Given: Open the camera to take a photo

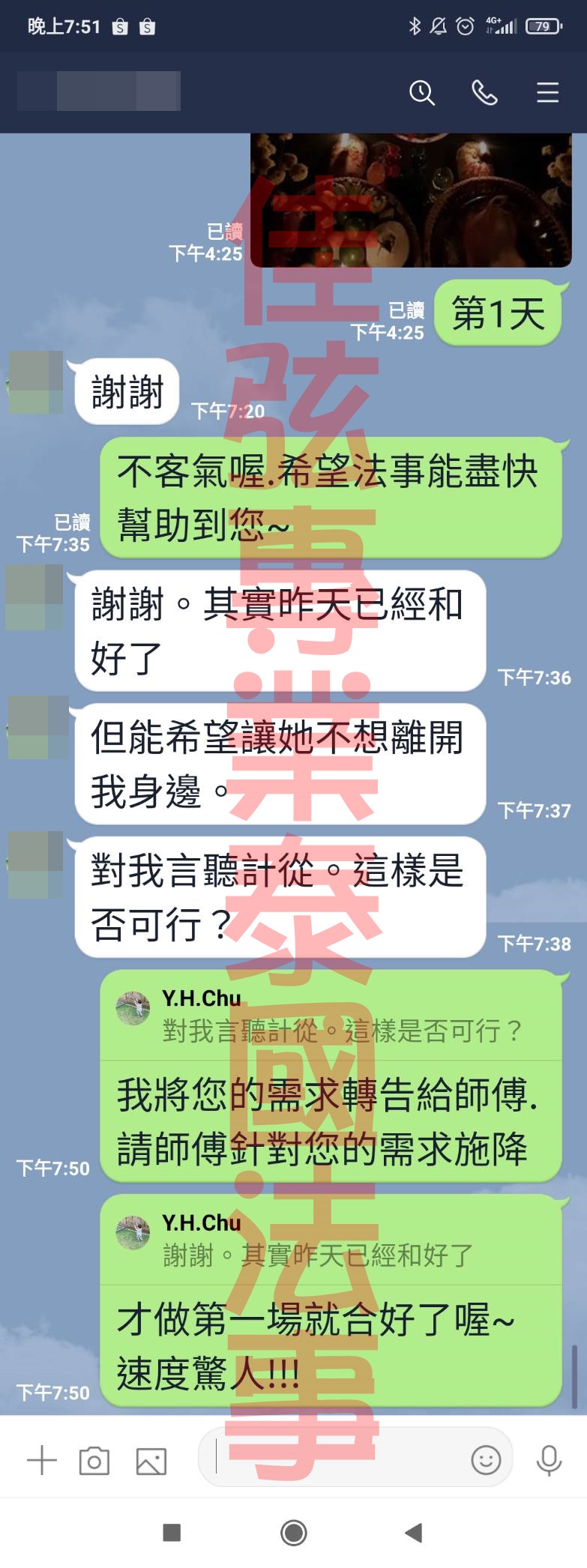Looking at the screenshot, I should (94, 1461).
